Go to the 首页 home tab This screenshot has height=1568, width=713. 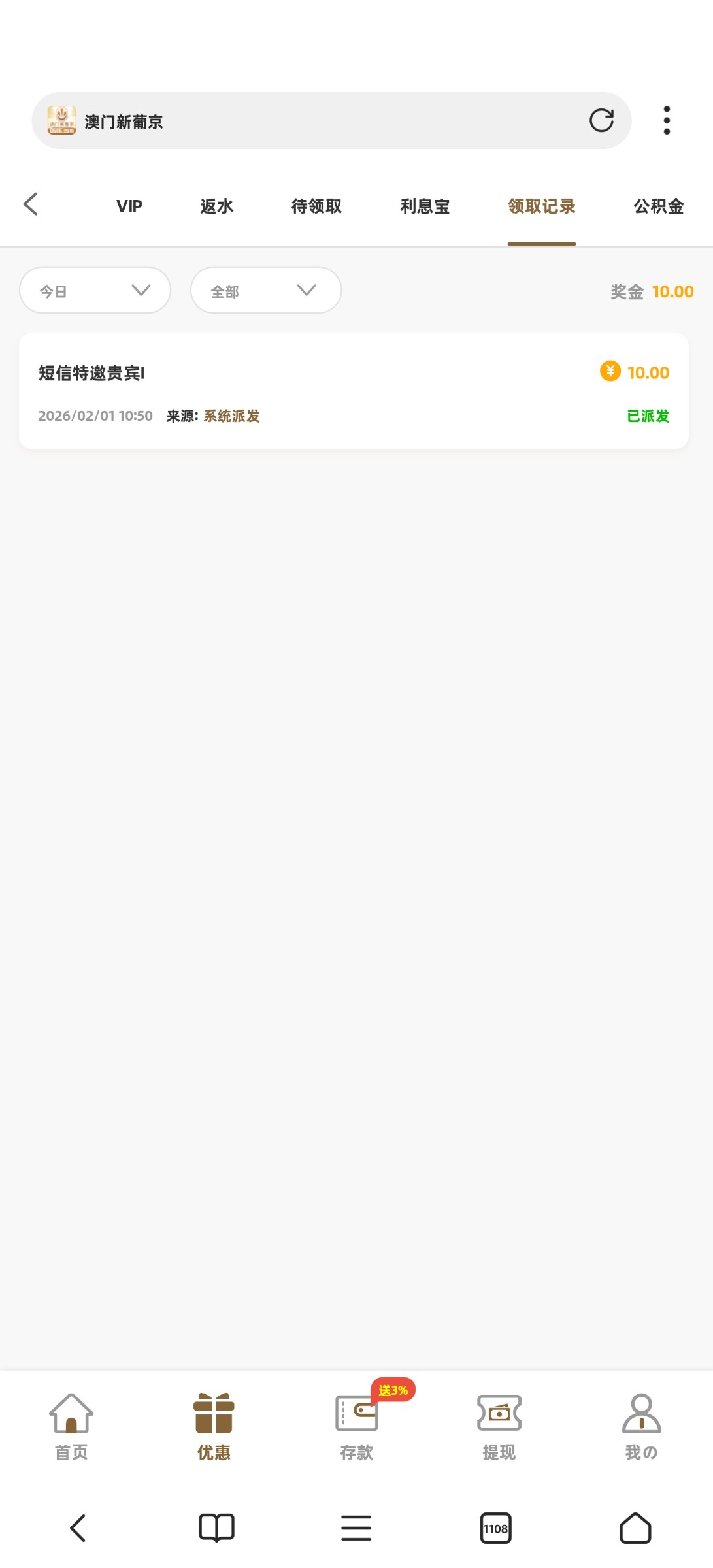point(71,1426)
